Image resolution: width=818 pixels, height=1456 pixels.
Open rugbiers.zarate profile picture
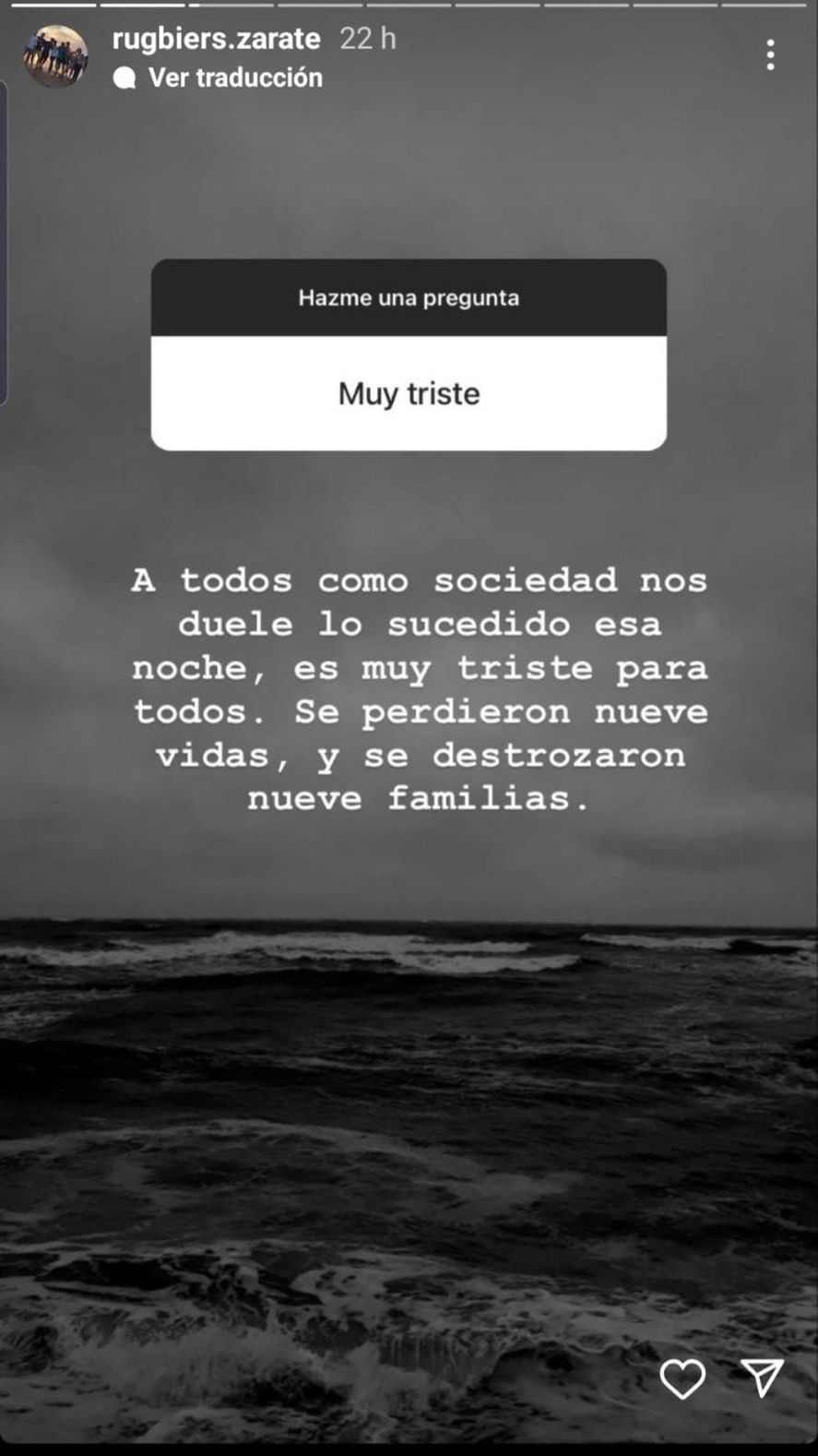pyautogui.click(x=55, y=56)
